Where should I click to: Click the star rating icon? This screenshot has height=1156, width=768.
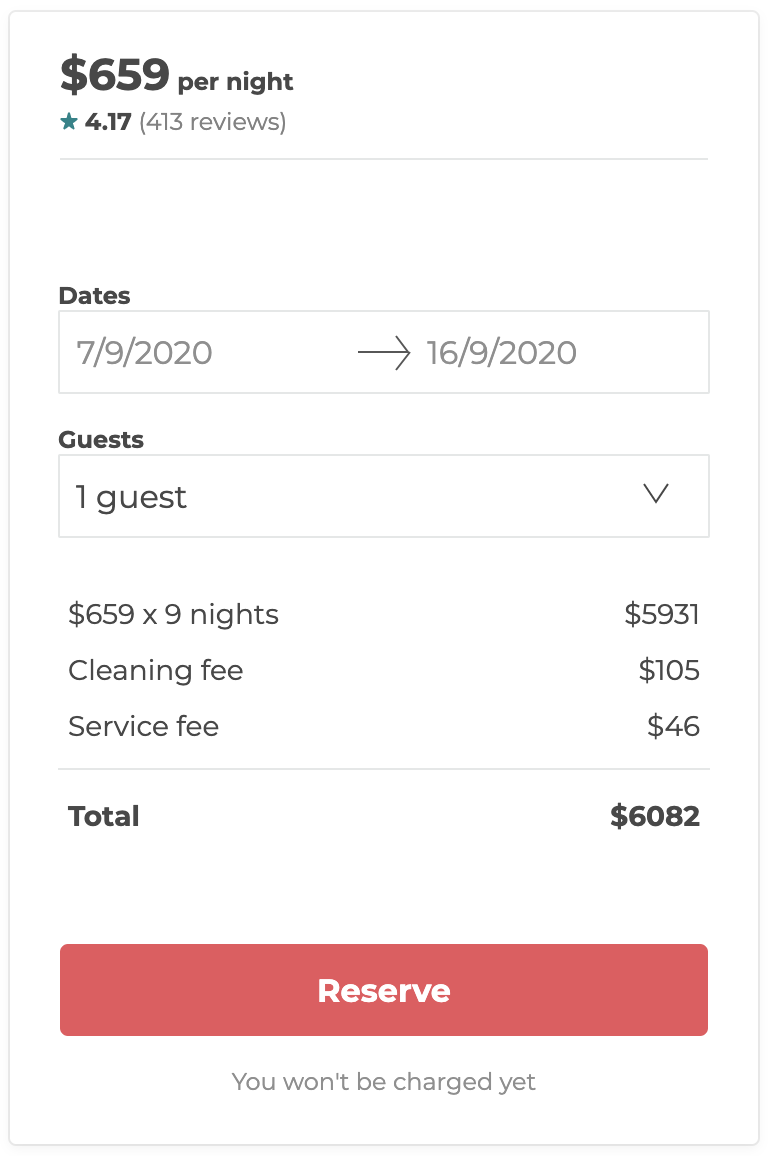pos(69,121)
